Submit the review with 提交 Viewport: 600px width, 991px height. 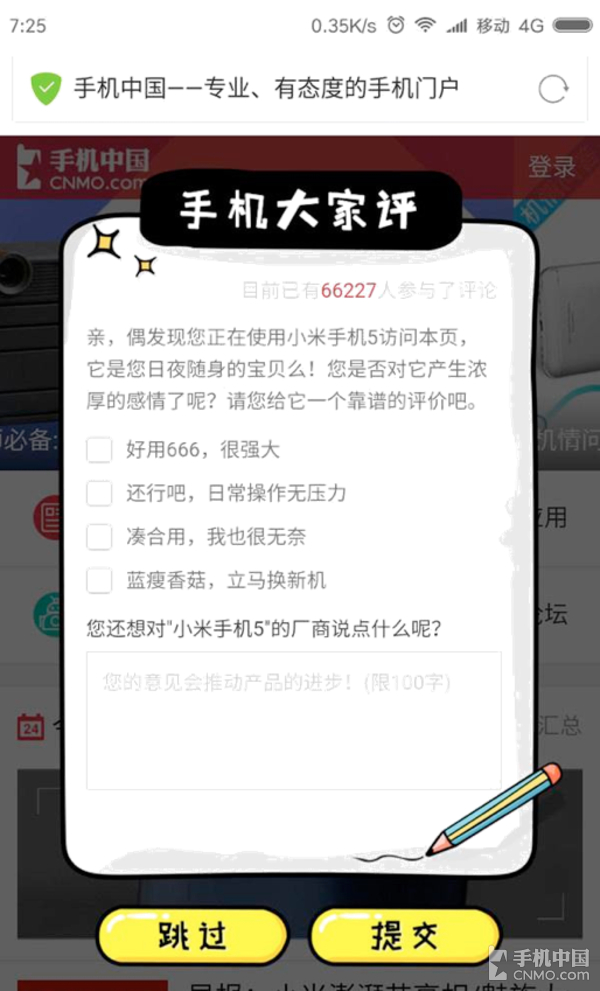pyautogui.click(x=405, y=935)
